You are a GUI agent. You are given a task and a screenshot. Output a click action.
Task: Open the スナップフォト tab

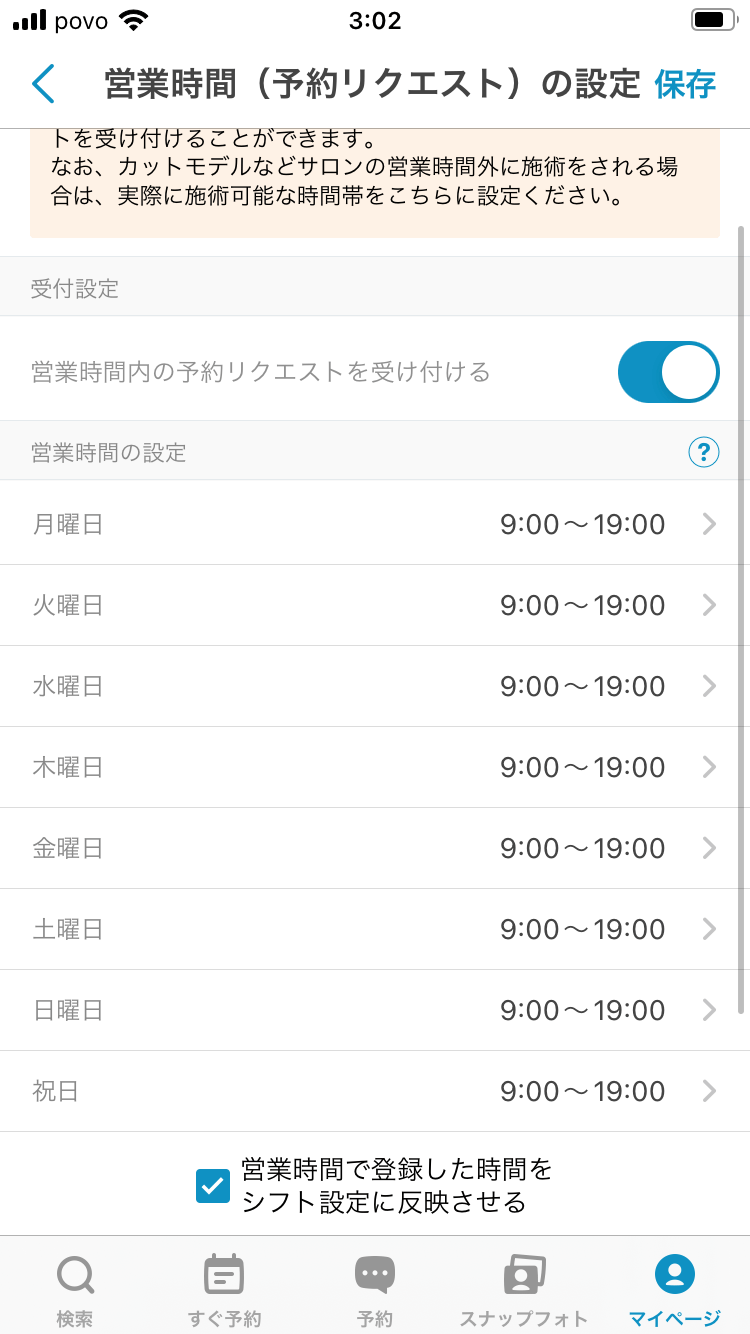[x=524, y=1289]
